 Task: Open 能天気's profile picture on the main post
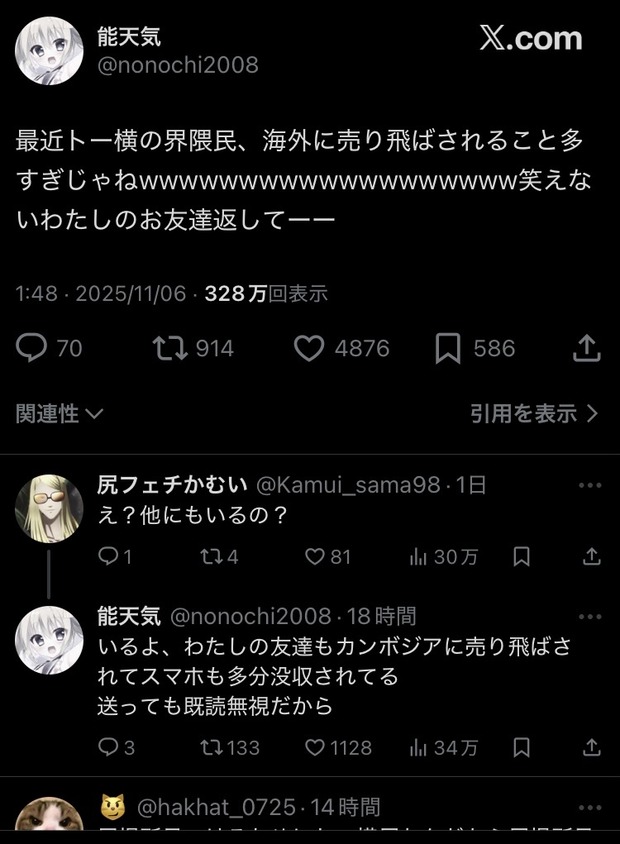[49, 52]
